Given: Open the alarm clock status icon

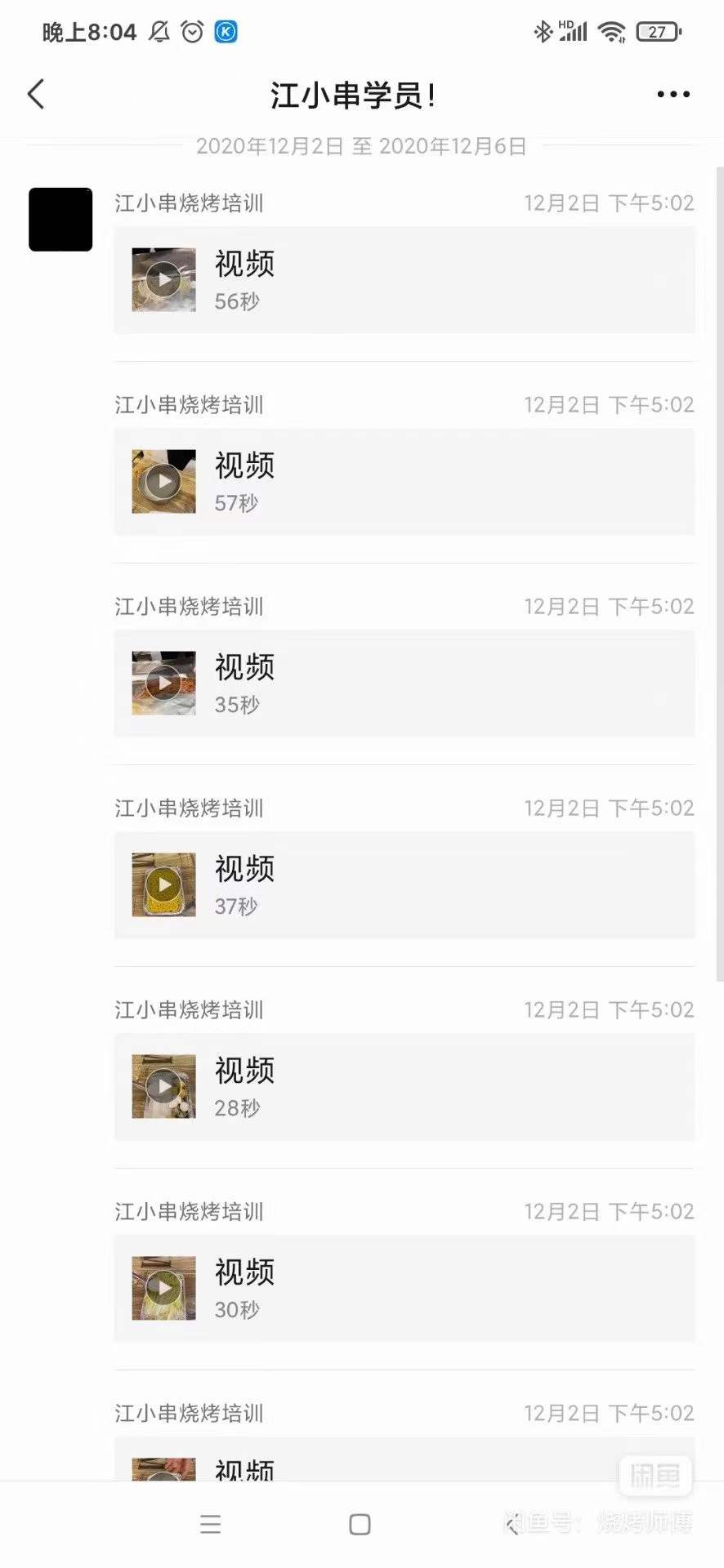Looking at the screenshot, I should point(191,31).
